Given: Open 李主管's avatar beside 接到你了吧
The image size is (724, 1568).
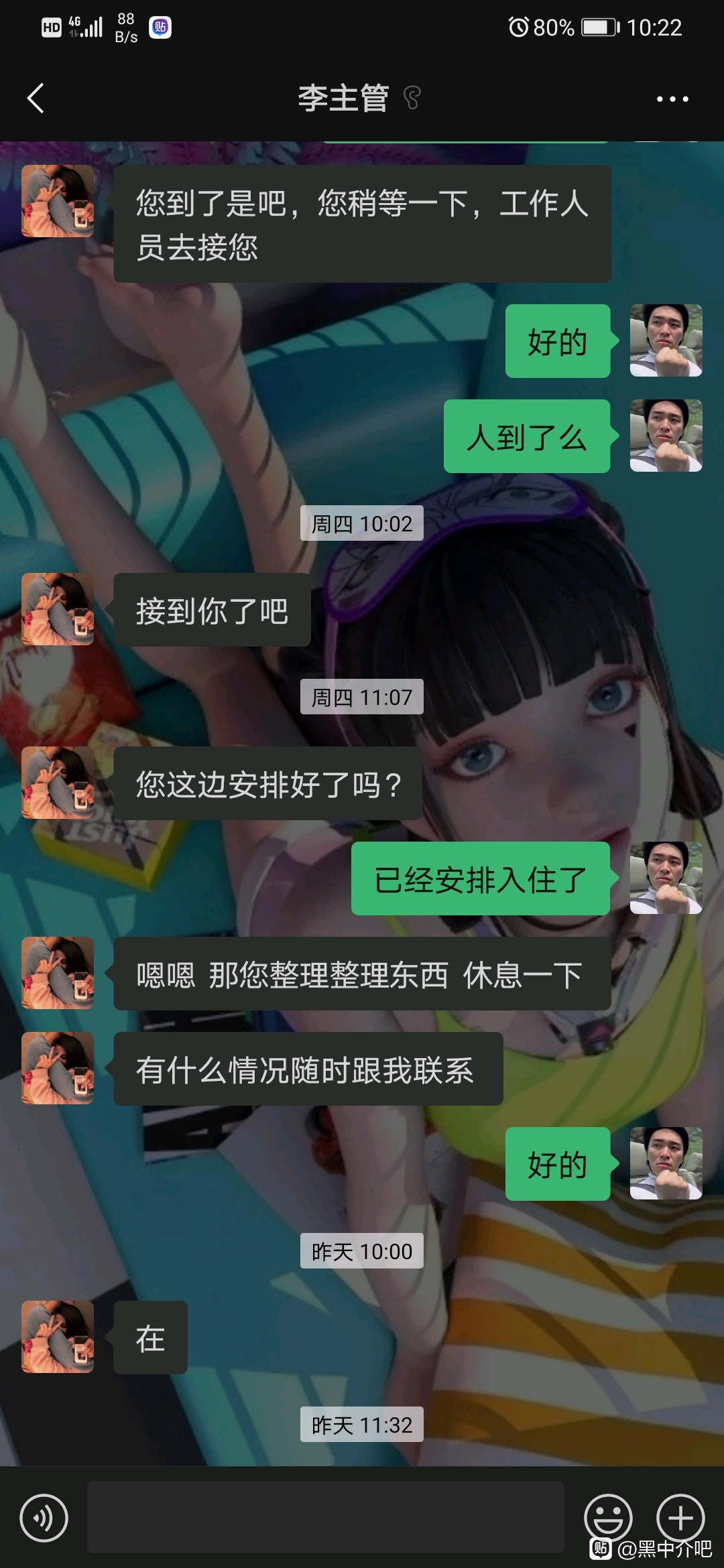Looking at the screenshot, I should (58, 609).
